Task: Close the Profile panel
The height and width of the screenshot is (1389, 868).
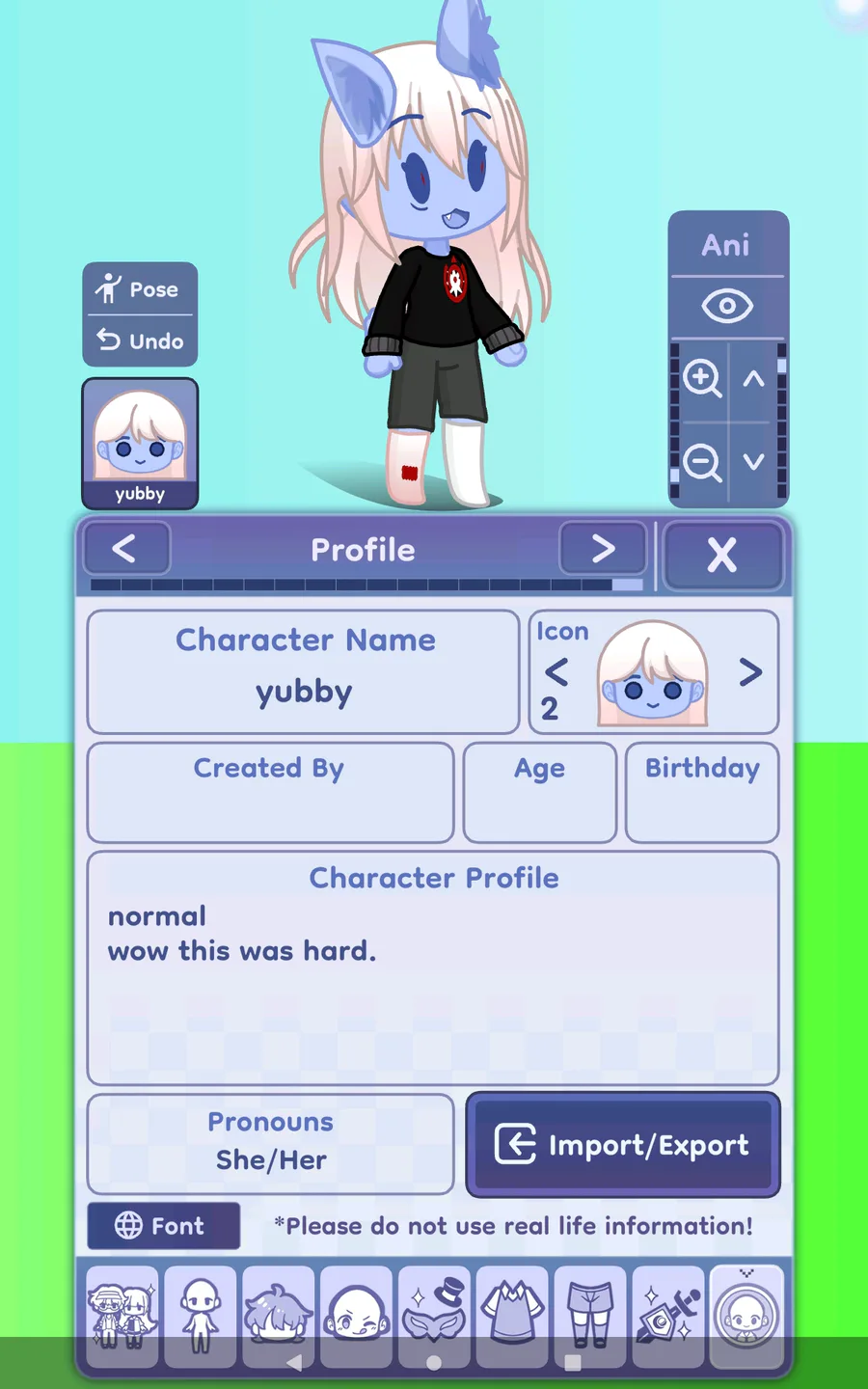Action: [x=722, y=555]
